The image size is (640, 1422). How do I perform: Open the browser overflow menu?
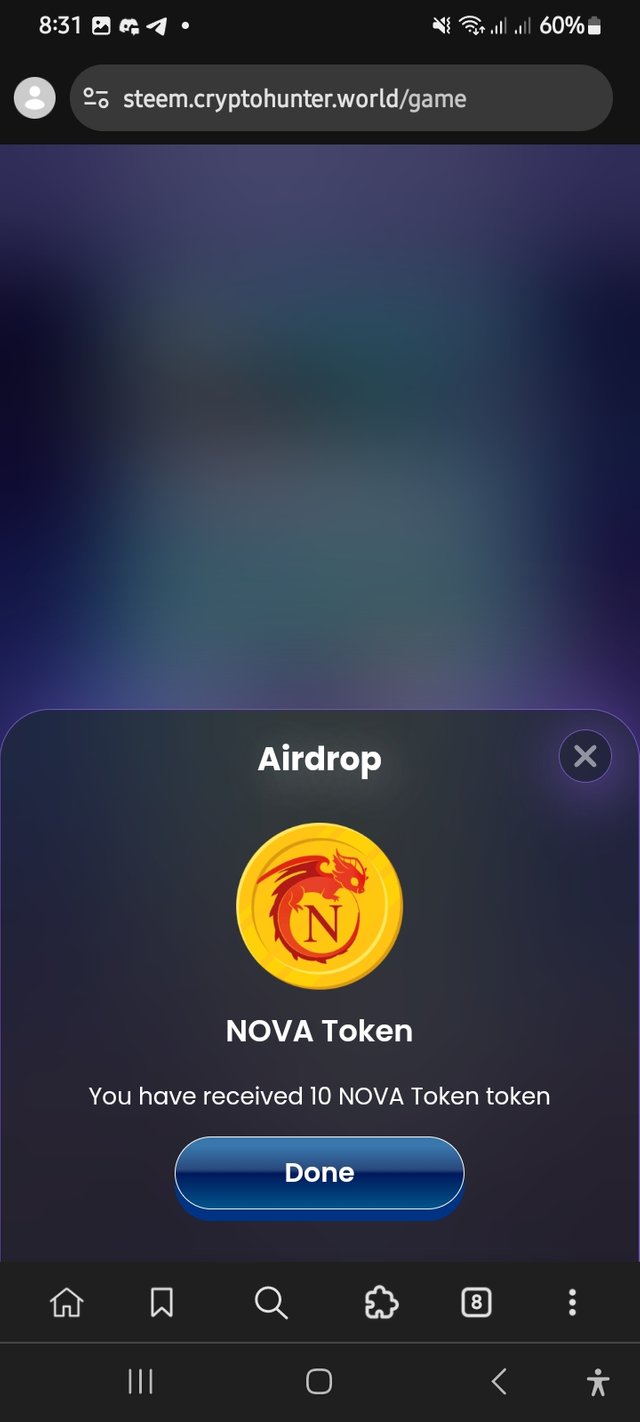tap(572, 1302)
